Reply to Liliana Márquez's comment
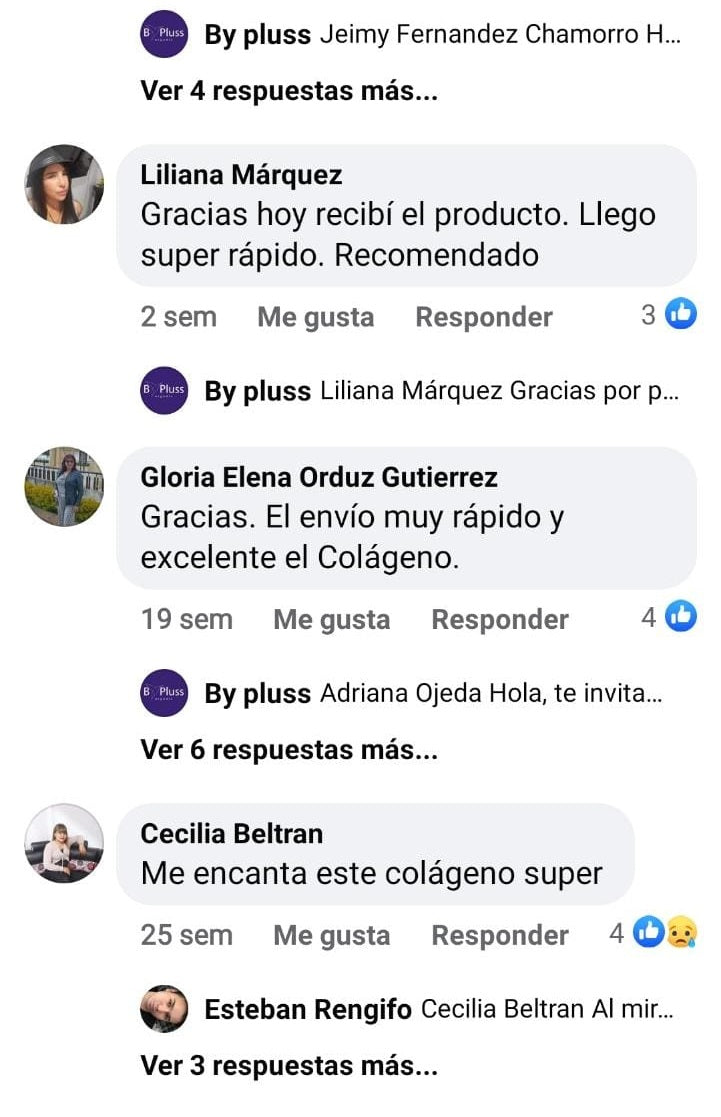 [x=484, y=317]
